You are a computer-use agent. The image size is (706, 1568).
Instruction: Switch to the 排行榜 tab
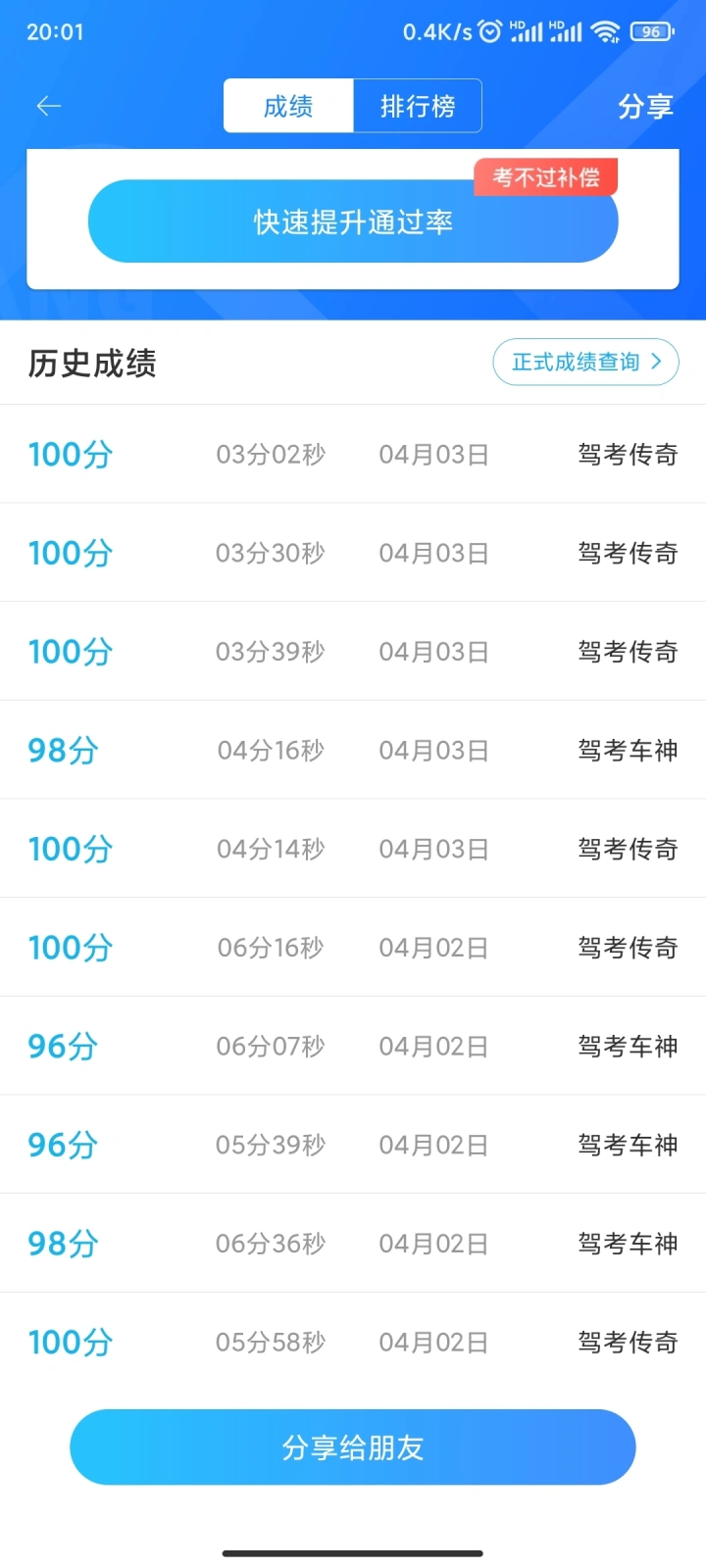pos(418,106)
